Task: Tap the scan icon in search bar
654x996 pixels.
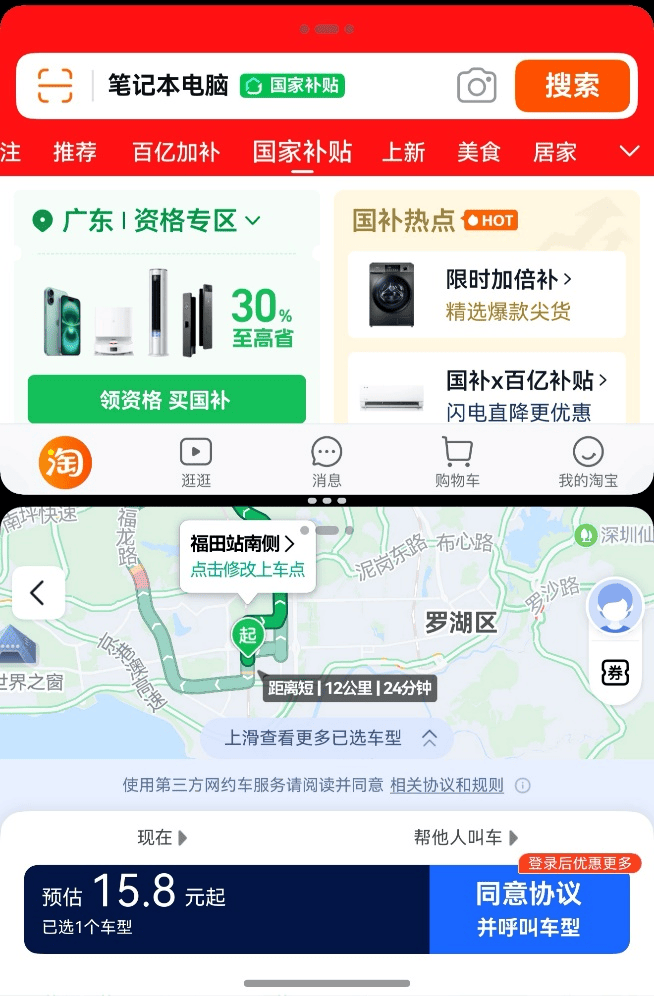Action: pyautogui.click(x=56, y=86)
